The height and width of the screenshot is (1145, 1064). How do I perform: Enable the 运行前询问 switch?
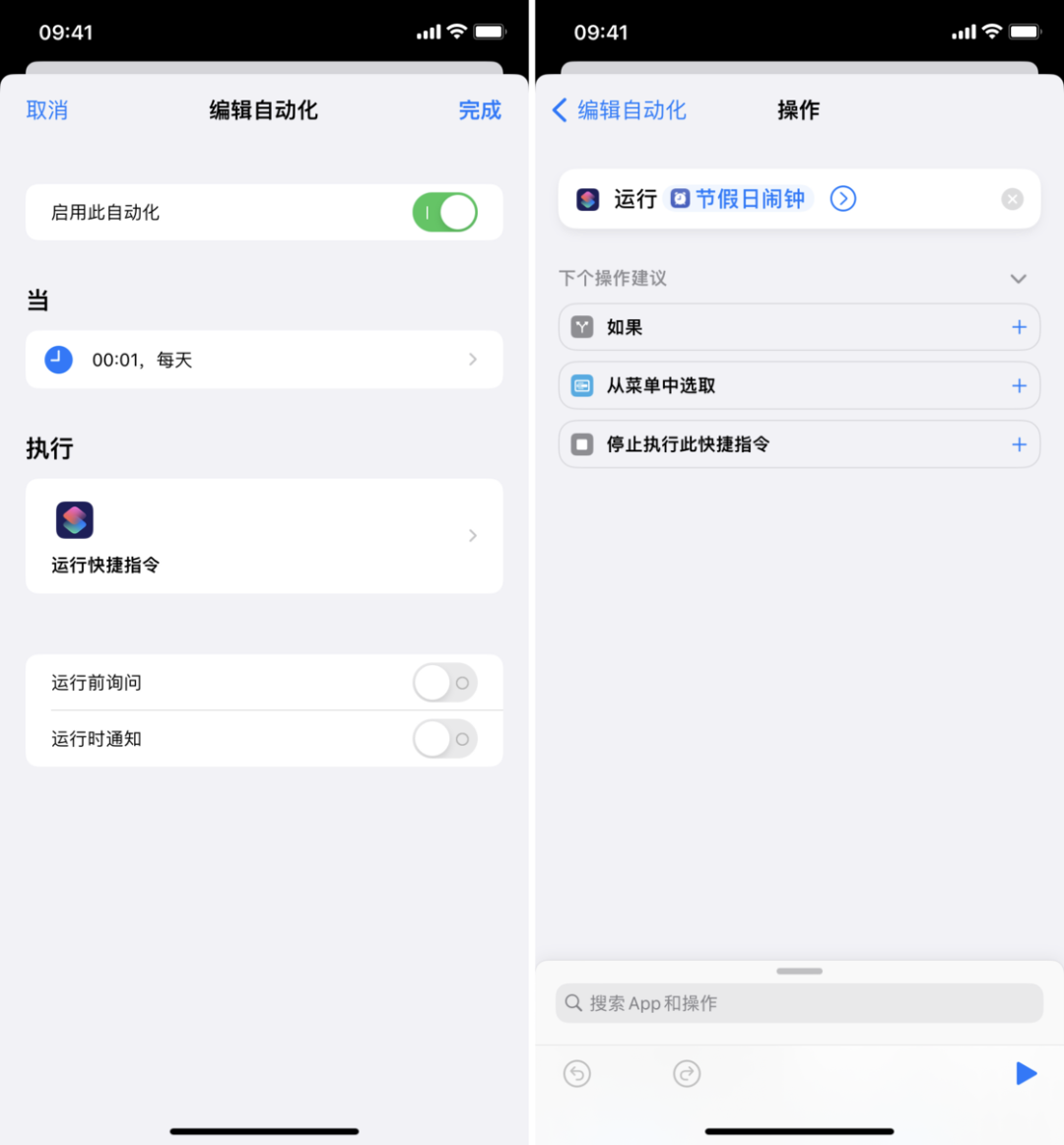(444, 682)
